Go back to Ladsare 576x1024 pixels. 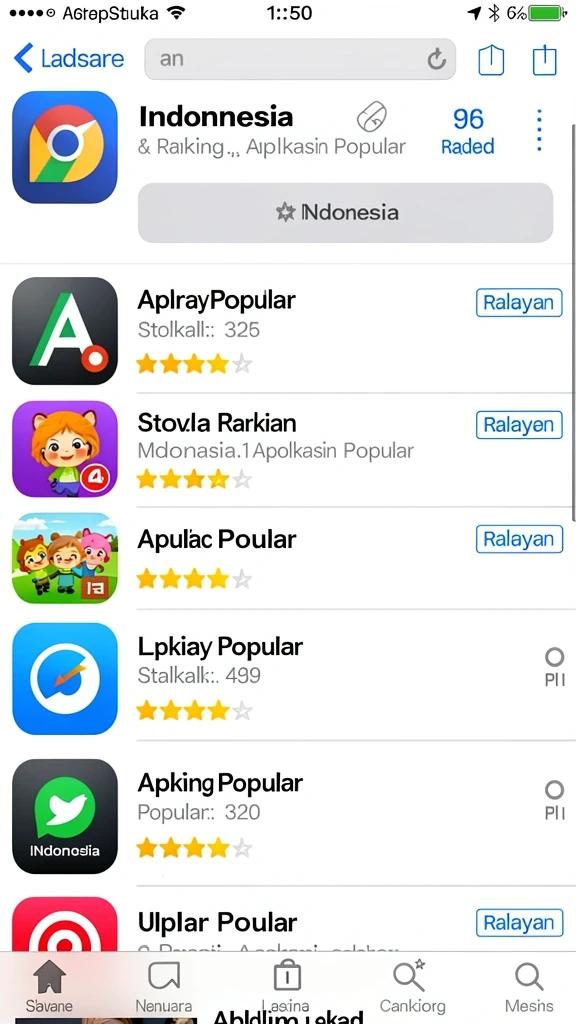[x=69, y=59]
